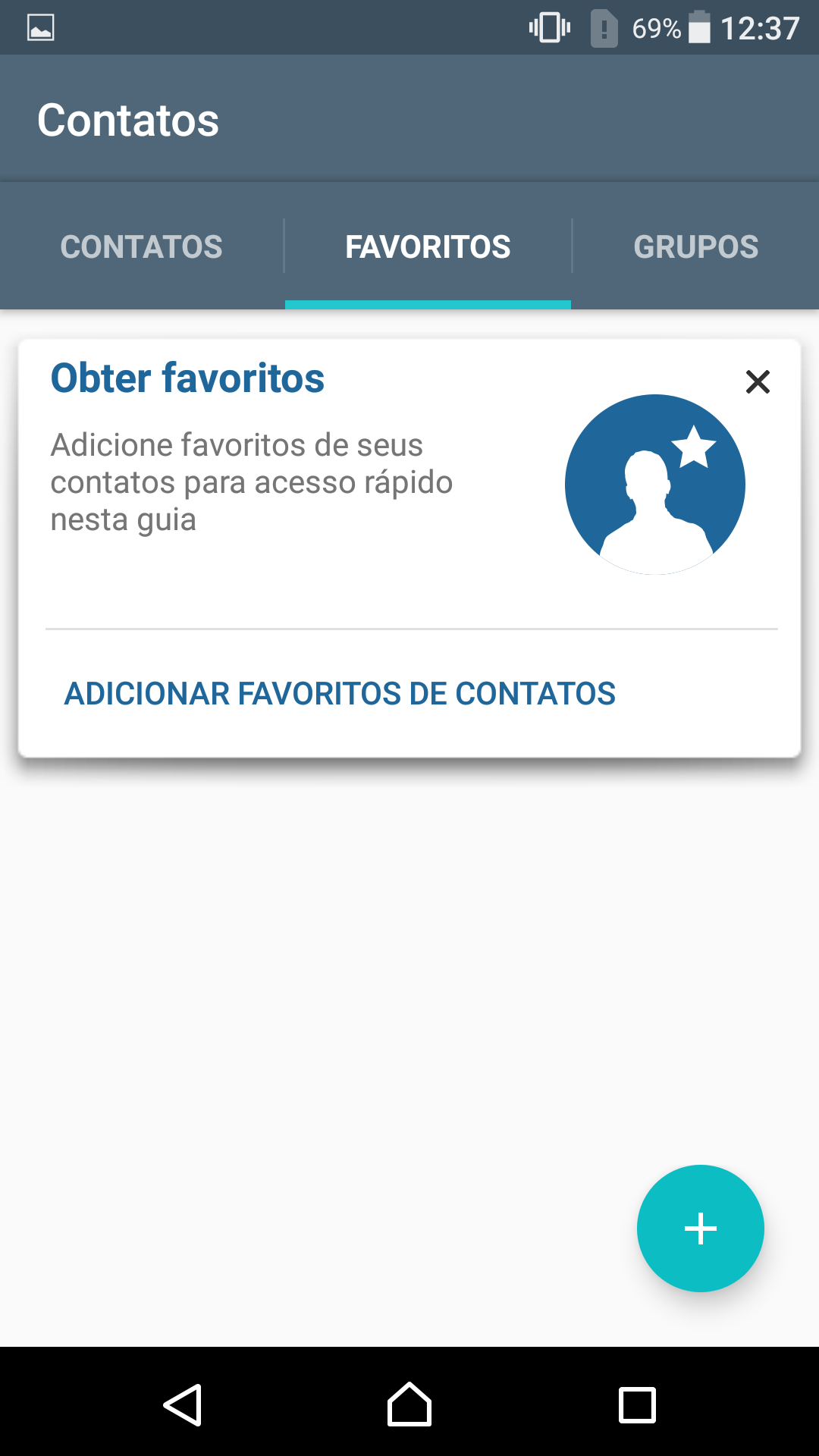The image size is (819, 1456).
Task: Add a new contact with plus button
Action: pos(701,1228)
